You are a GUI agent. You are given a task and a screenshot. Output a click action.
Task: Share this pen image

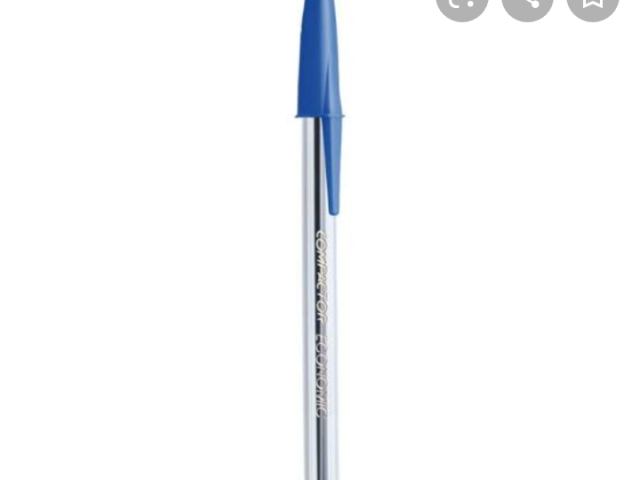[x=527, y=3]
